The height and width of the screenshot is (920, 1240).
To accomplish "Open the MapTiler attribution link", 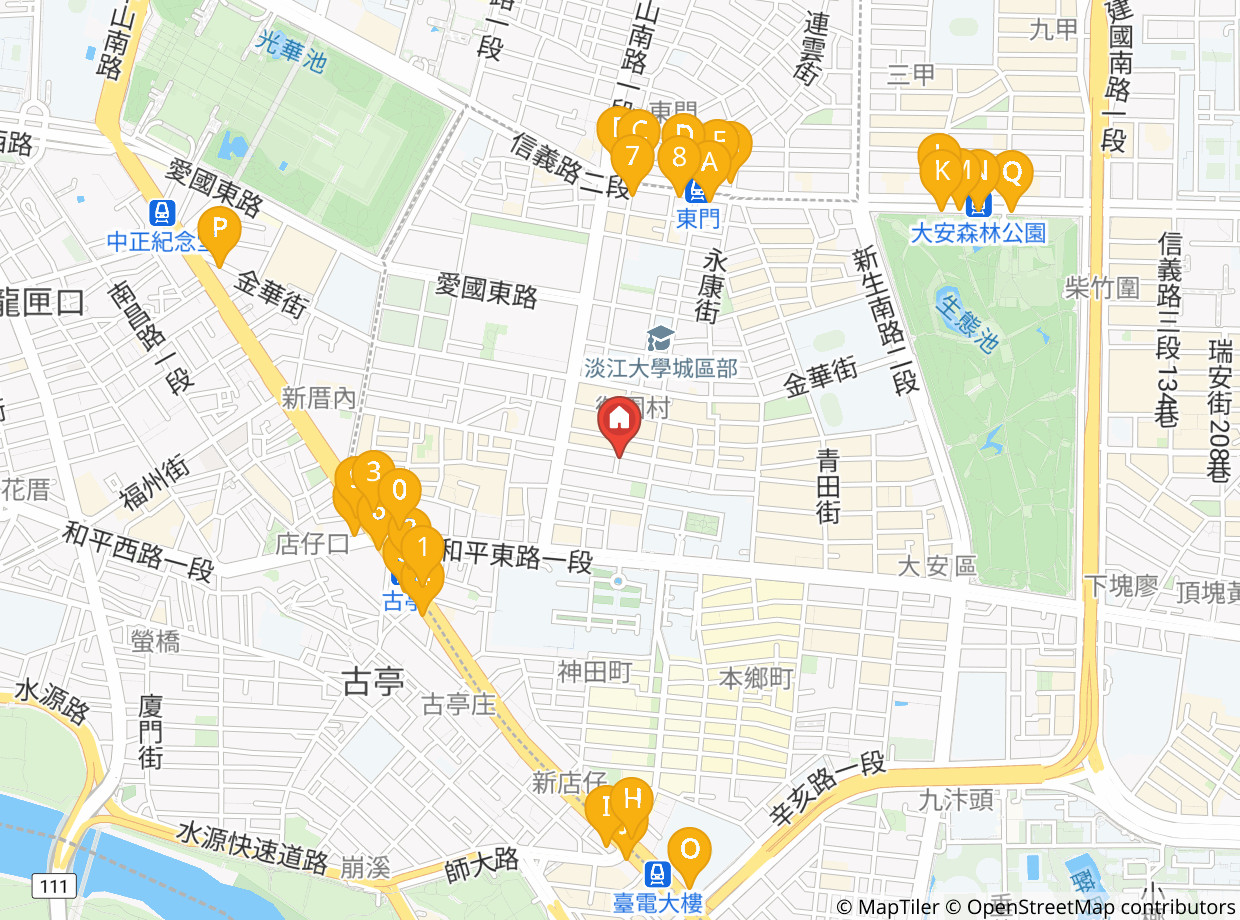I will click(x=888, y=907).
